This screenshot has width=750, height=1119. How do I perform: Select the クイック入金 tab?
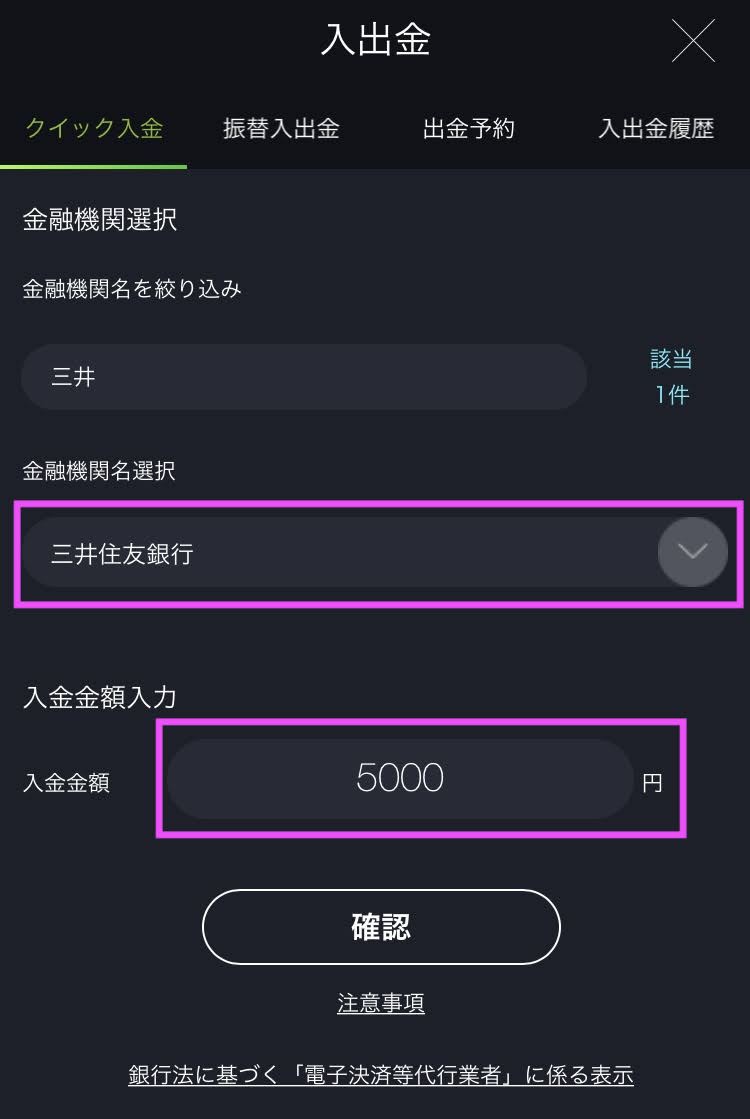[x=94, y=129]
